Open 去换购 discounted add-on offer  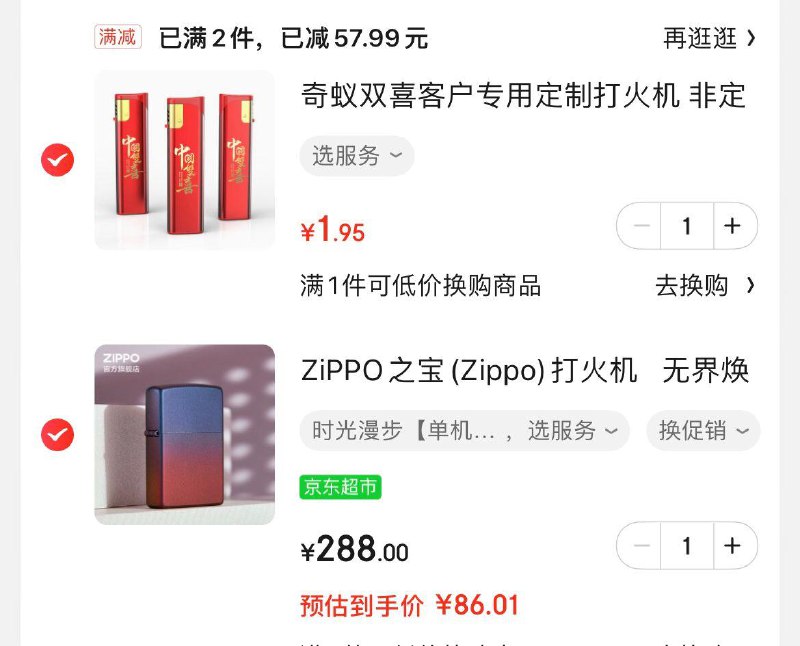(x=704, y=285)
